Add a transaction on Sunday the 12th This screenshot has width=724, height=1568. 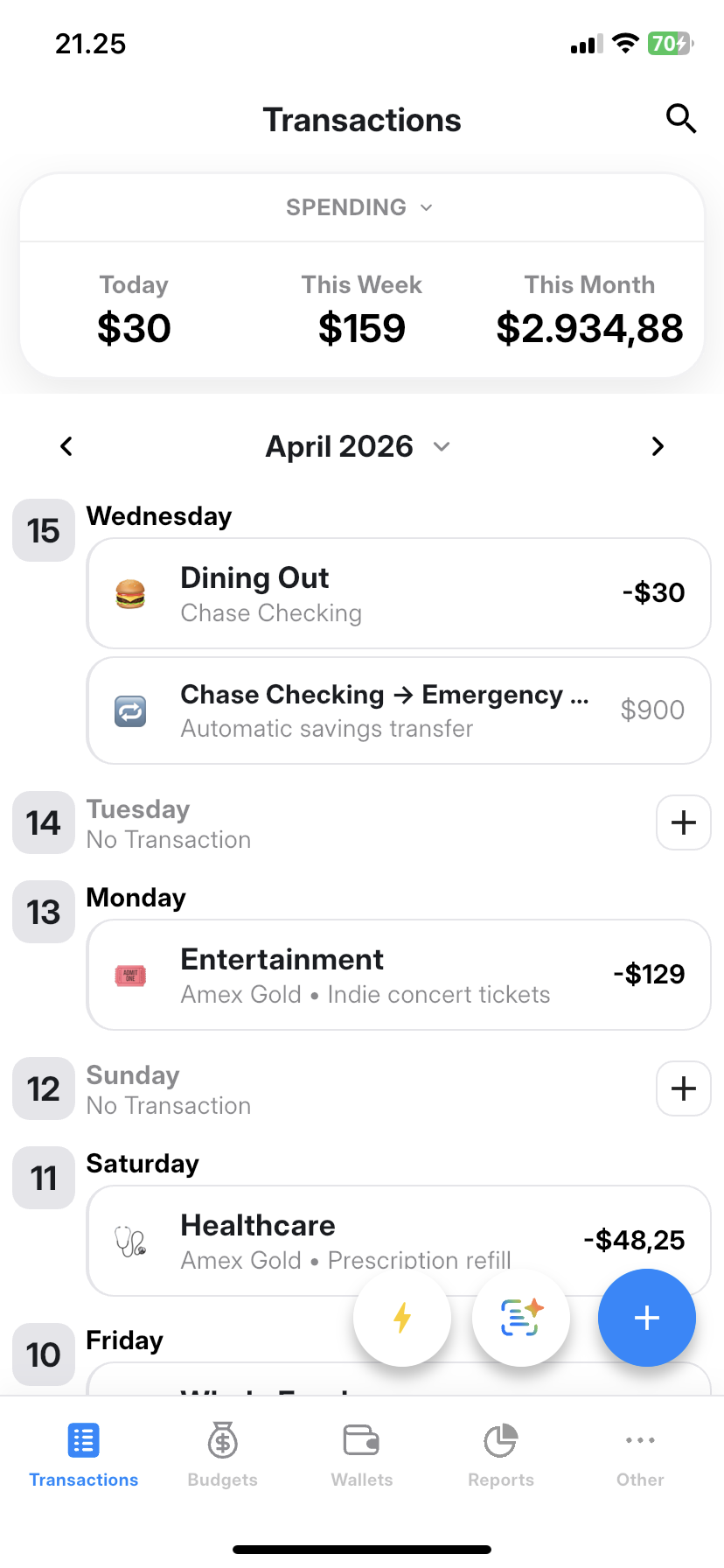(683, 1088)
